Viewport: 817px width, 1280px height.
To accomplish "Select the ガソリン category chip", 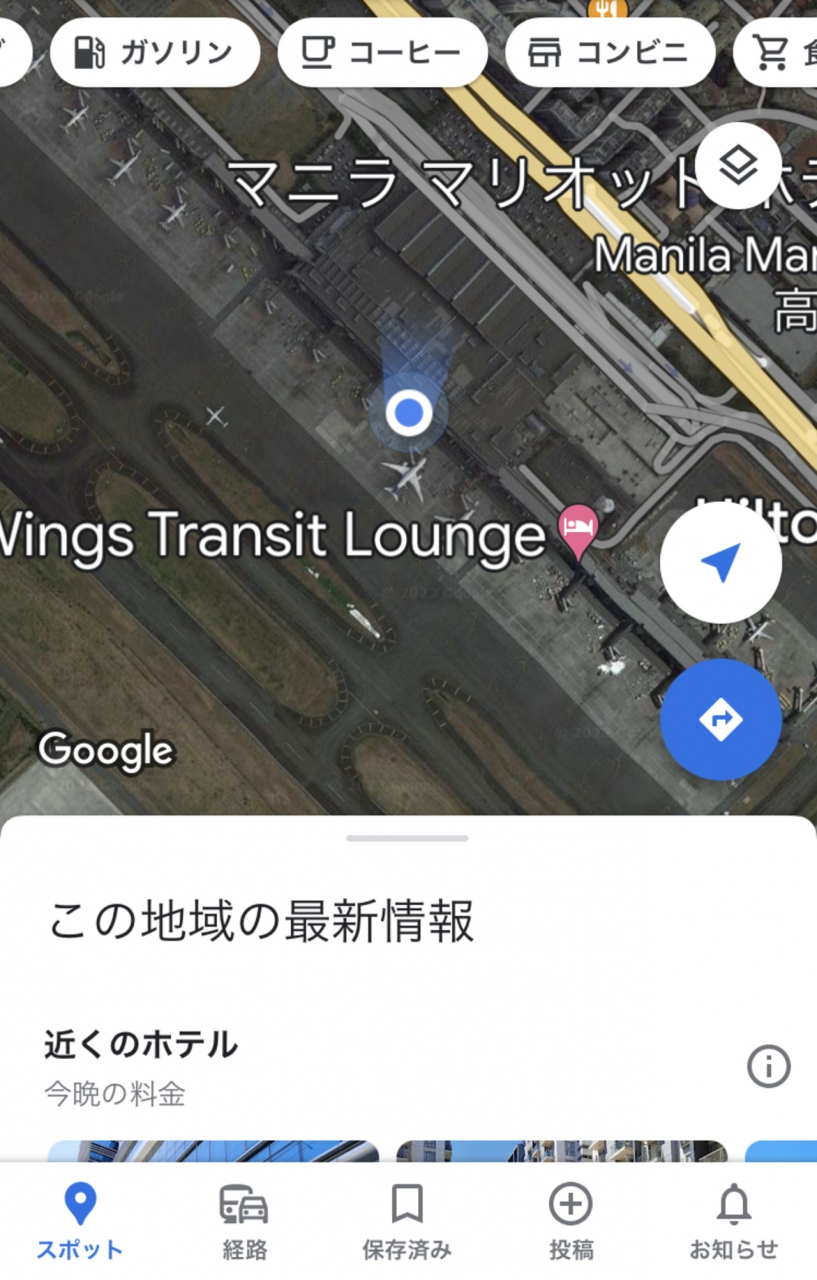I will click(155, 52).
